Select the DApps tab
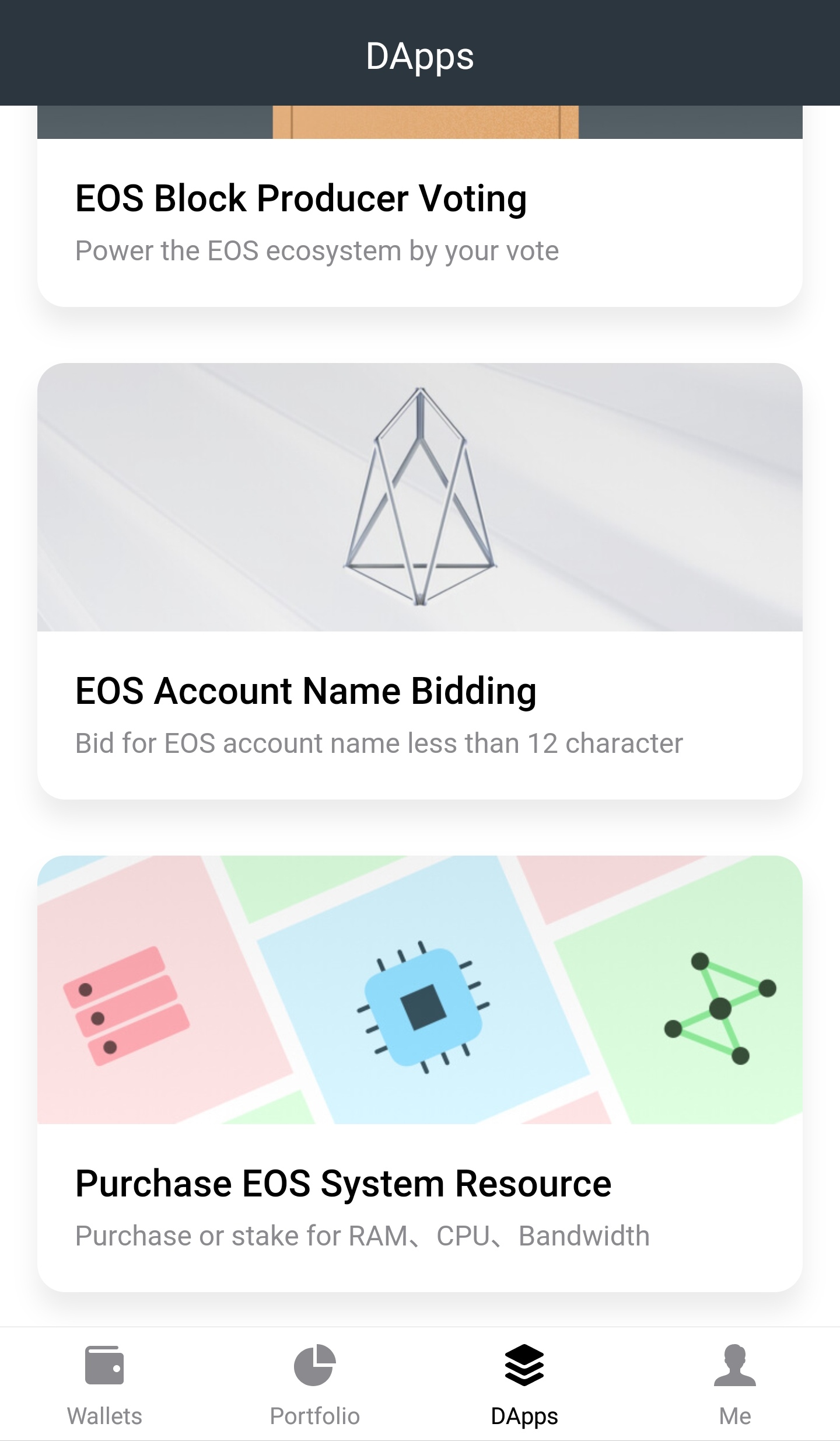This screenshot has height=1441, width=840. tap(524, 1383)
